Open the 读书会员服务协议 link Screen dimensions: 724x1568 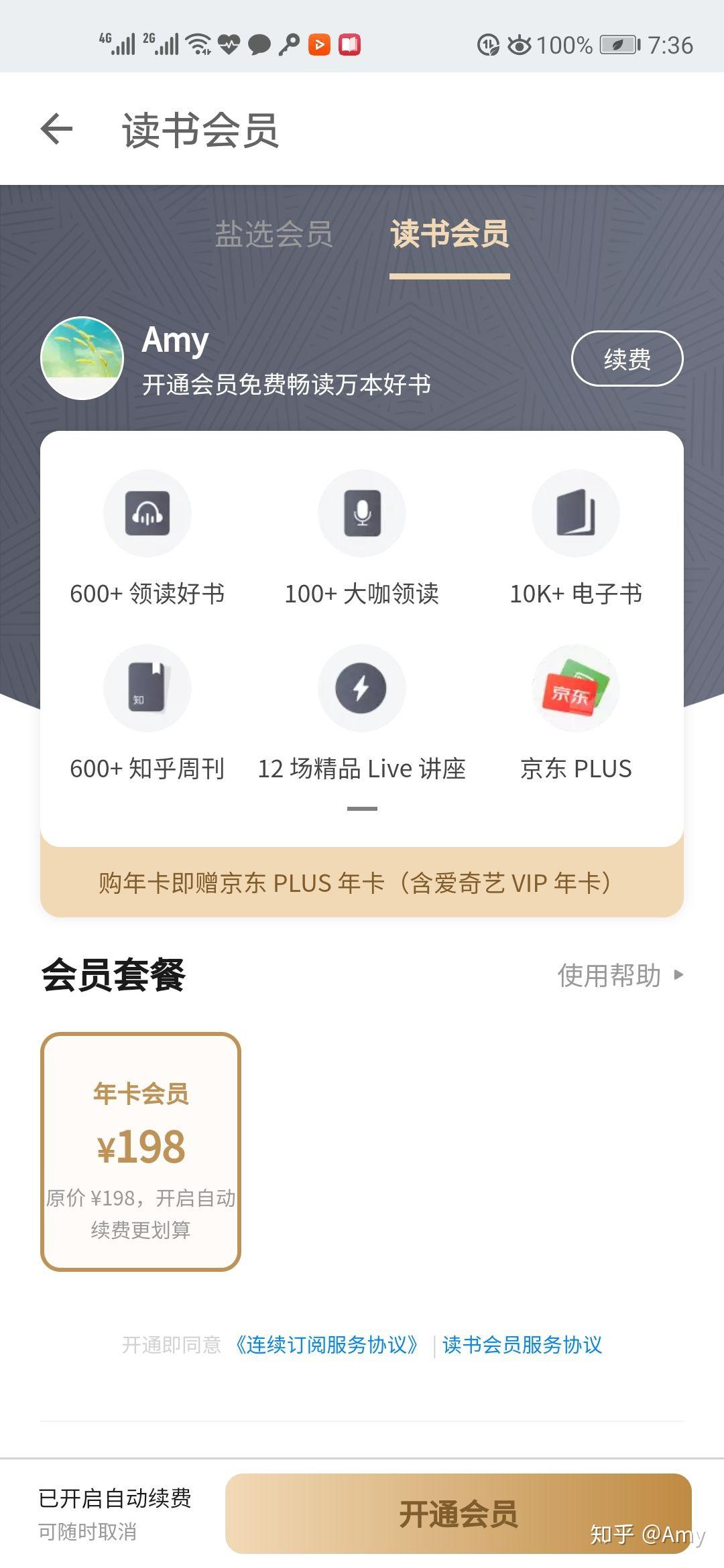tap(522, 1345)
